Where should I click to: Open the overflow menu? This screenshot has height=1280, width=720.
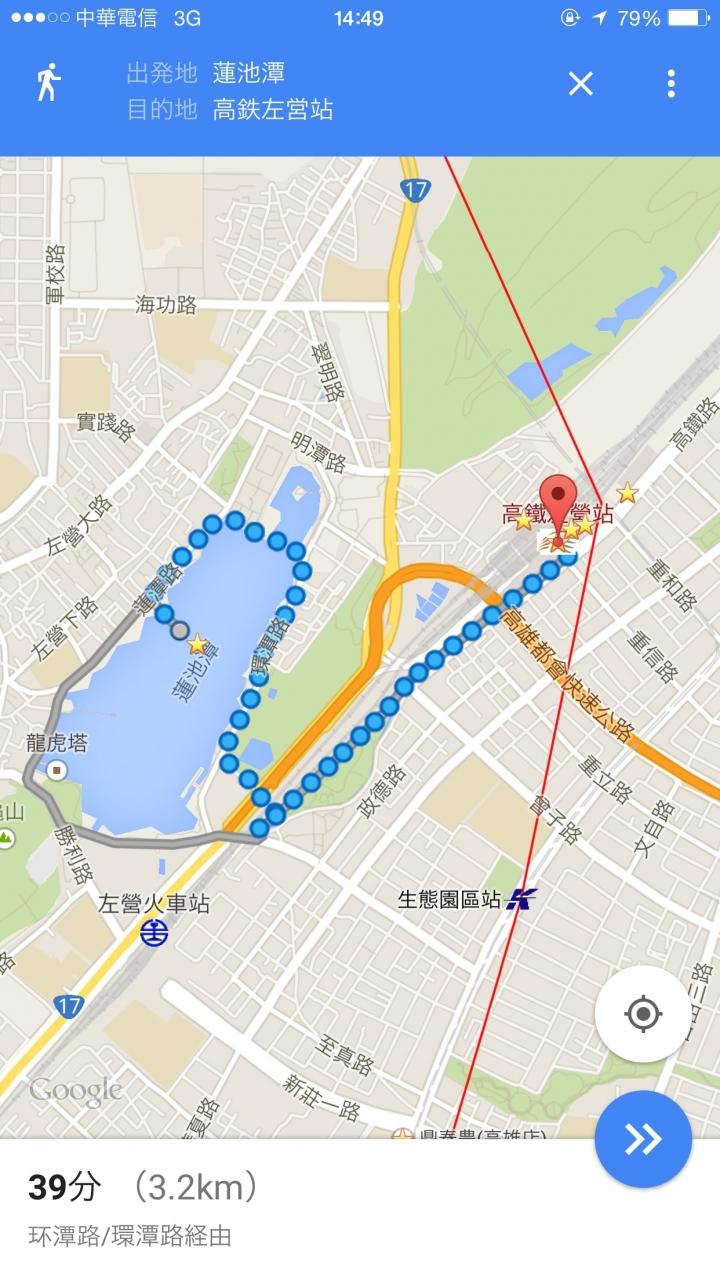[670, 84]
